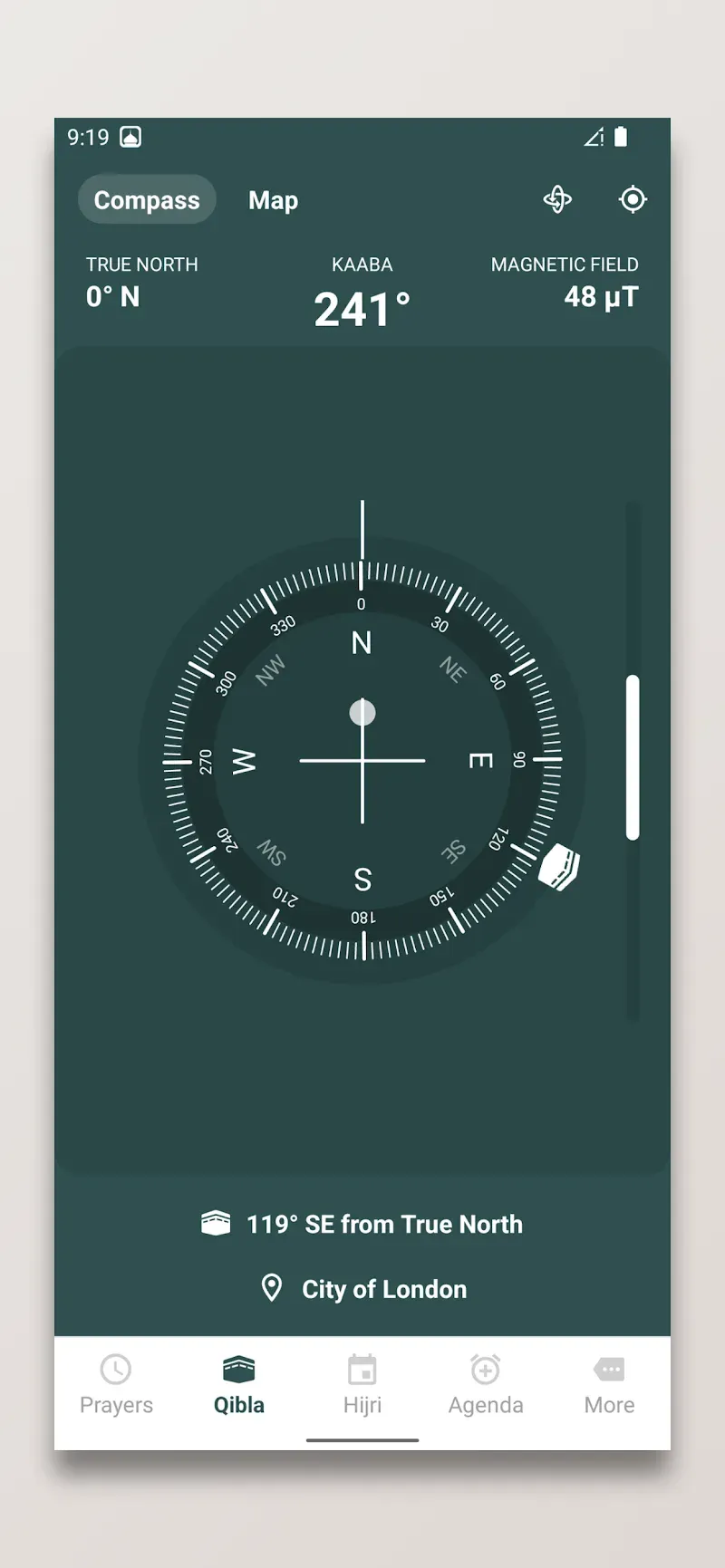Open the More tab

[x=609, y=1385]
